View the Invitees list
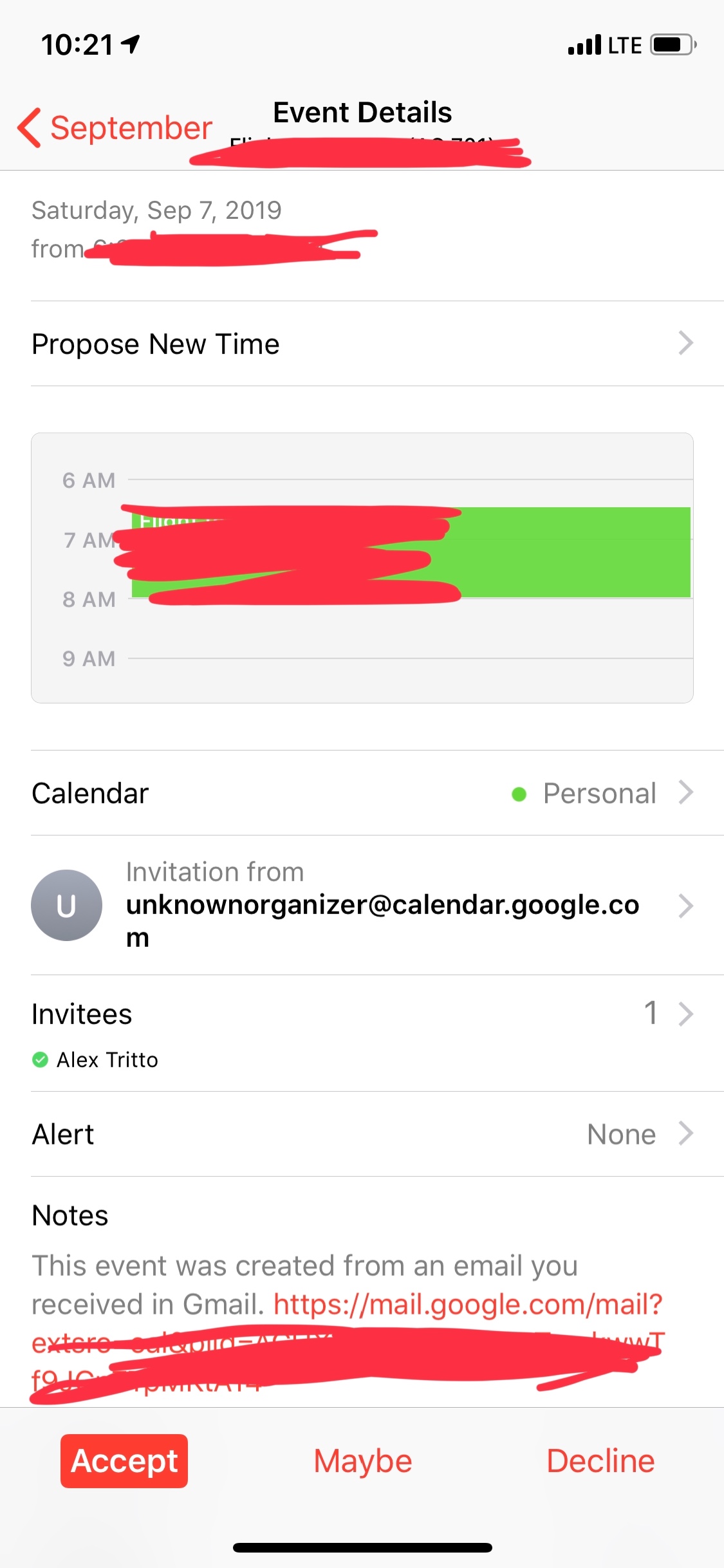 pos(362,1014)
